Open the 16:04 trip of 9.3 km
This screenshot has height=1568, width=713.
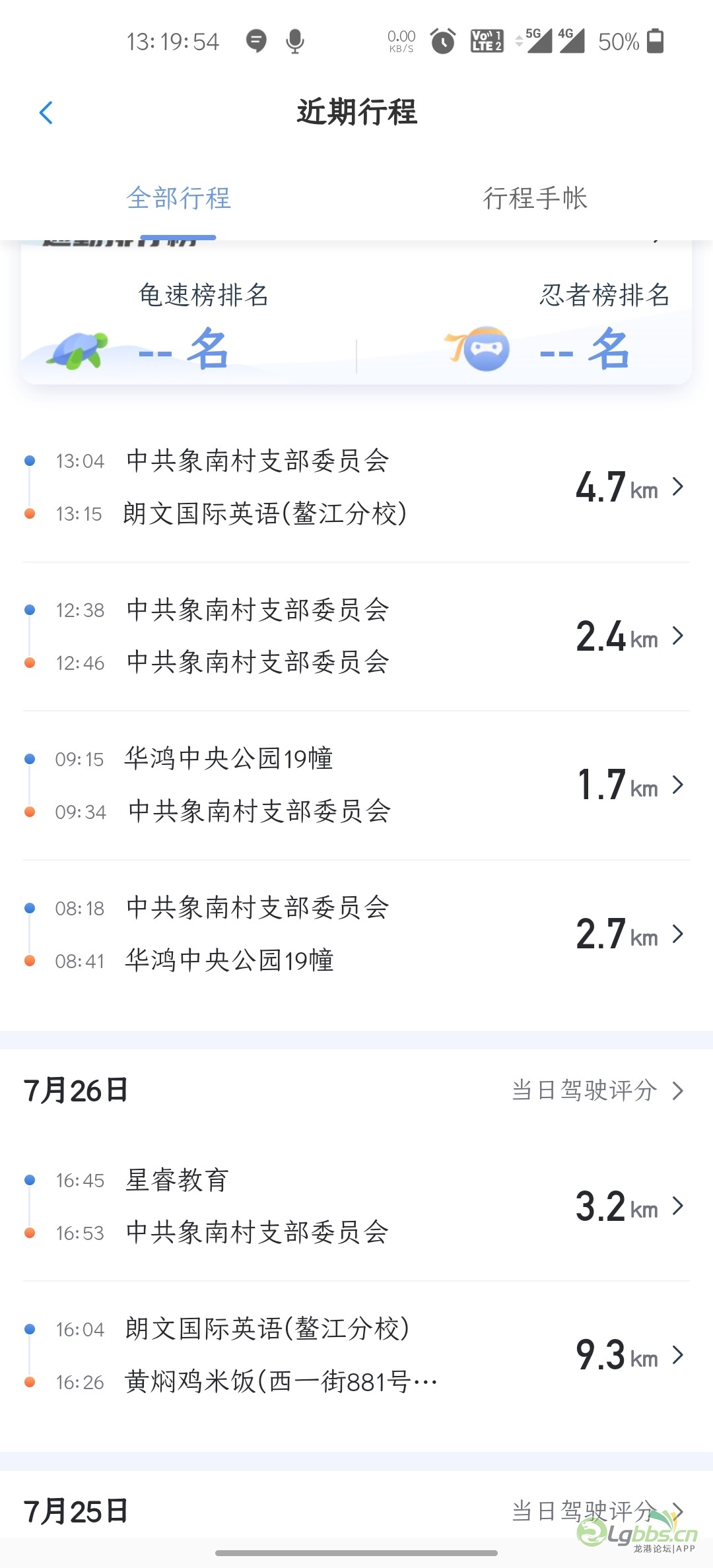coord(356,1356)
